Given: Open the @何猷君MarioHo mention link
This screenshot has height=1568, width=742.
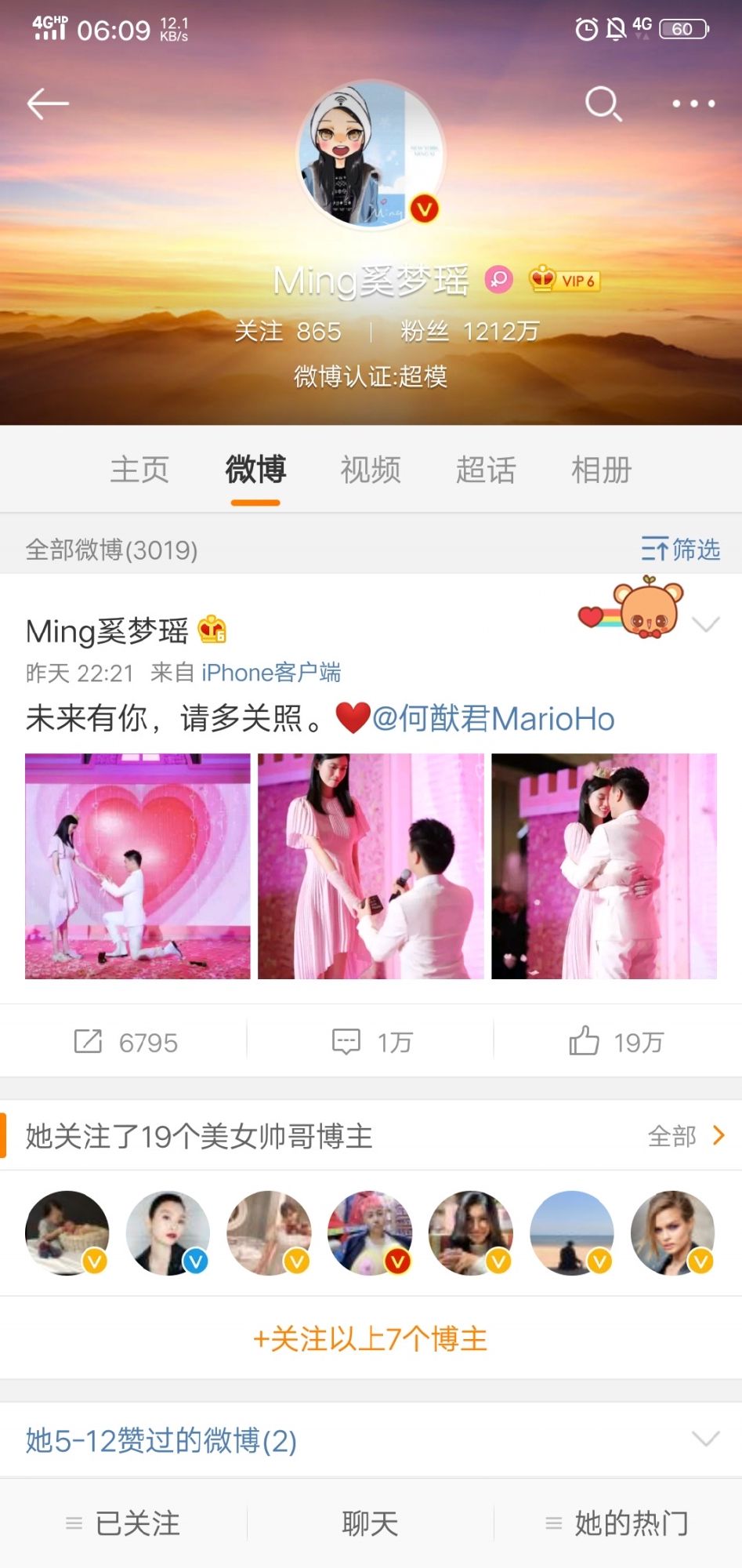Looking at the screenshot, I should (x=493, y=718).
